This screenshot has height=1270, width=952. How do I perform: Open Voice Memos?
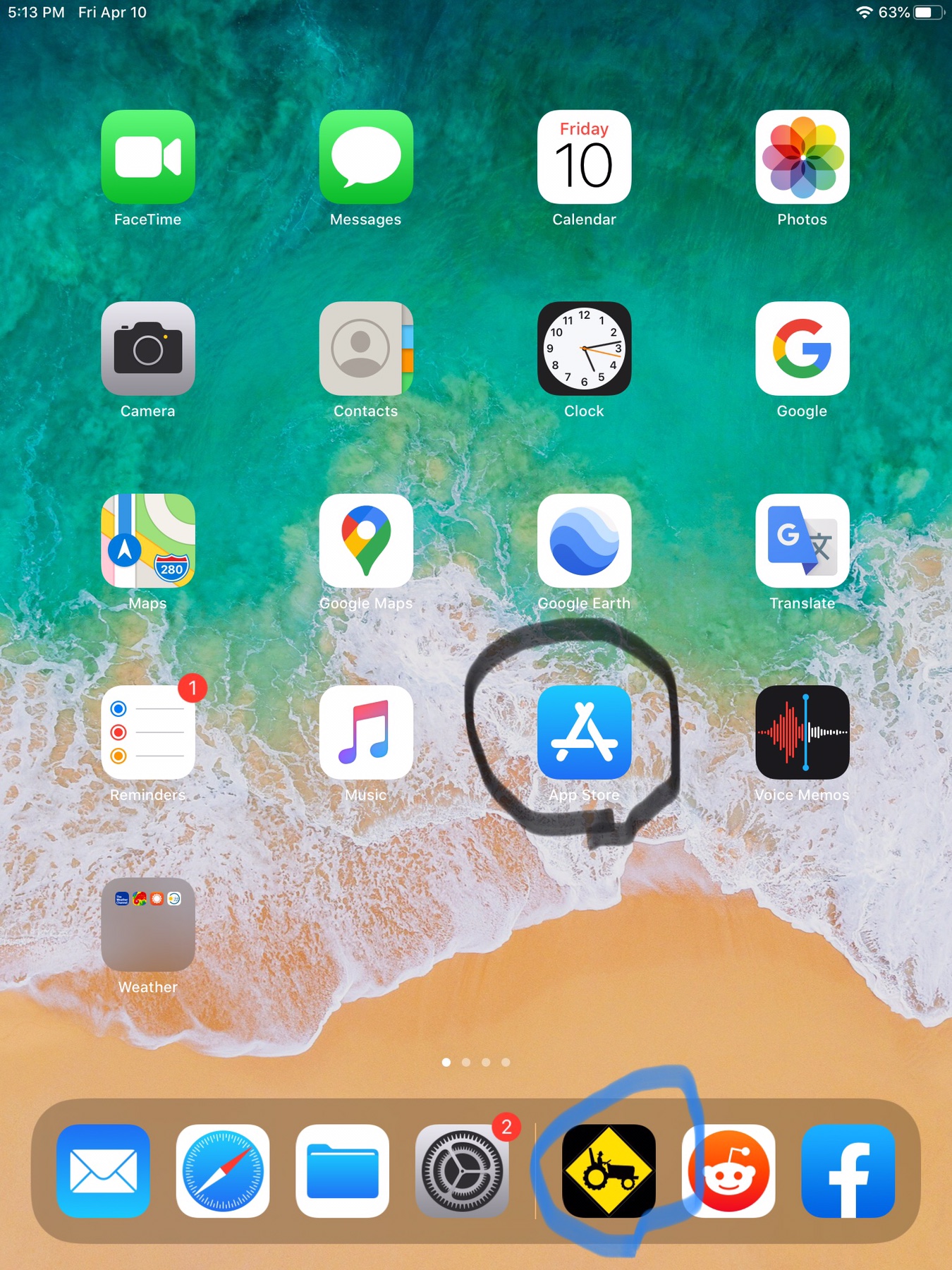802,732
